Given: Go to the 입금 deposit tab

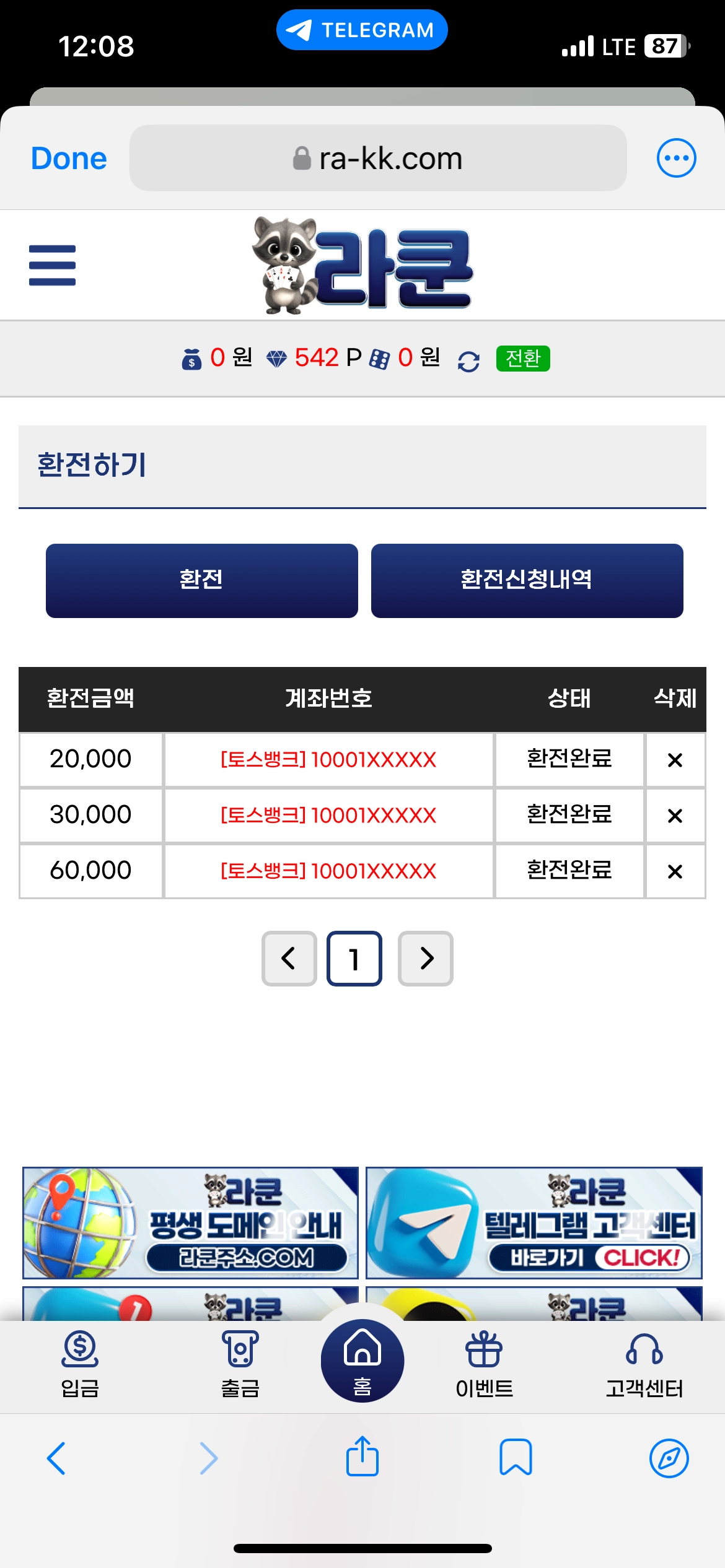Looking at the screenshot, I should coord(80,1364).
